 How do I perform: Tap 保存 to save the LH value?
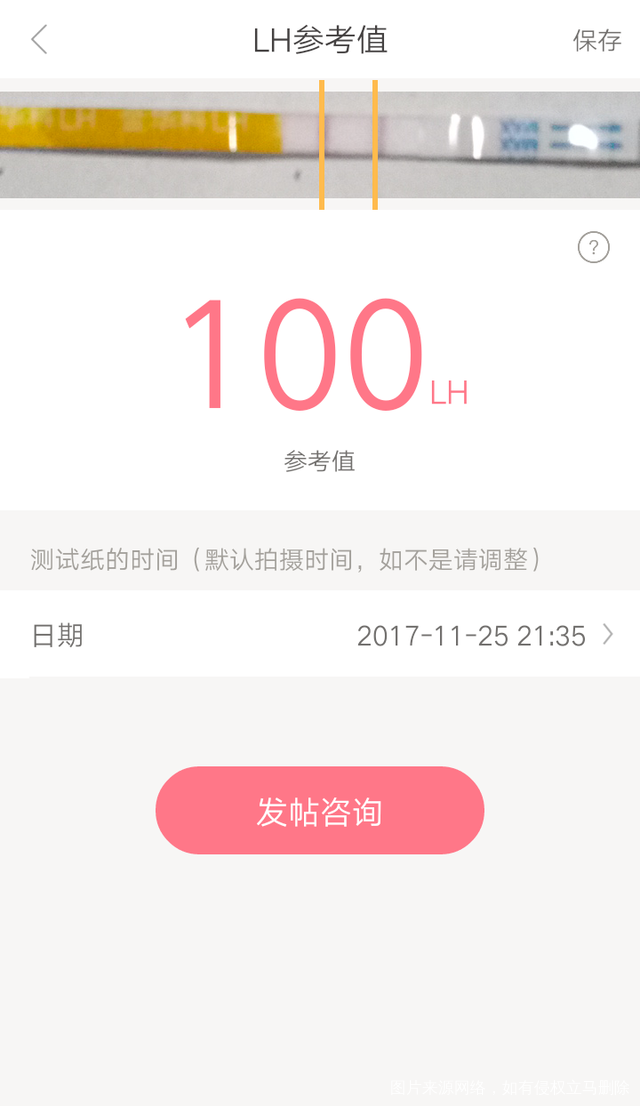click(597, 41)
